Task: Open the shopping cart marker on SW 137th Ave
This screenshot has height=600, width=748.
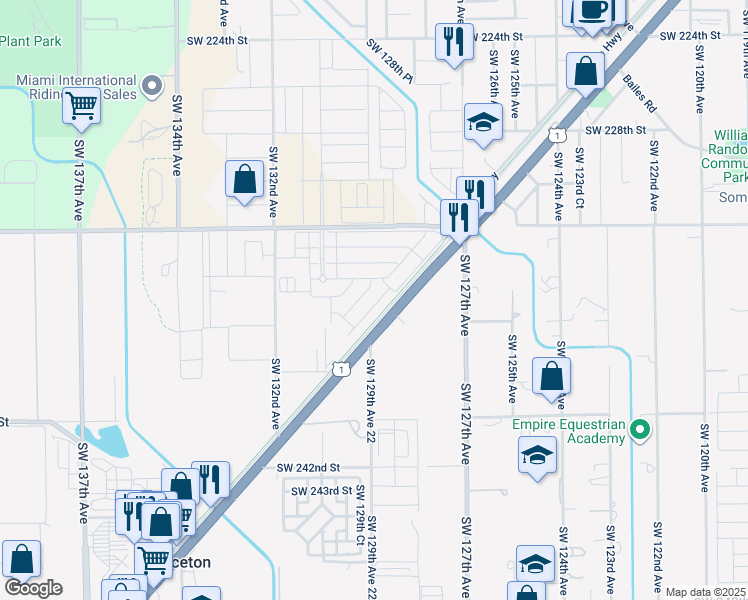Action: pyautogui.click(x=82, y=108)
